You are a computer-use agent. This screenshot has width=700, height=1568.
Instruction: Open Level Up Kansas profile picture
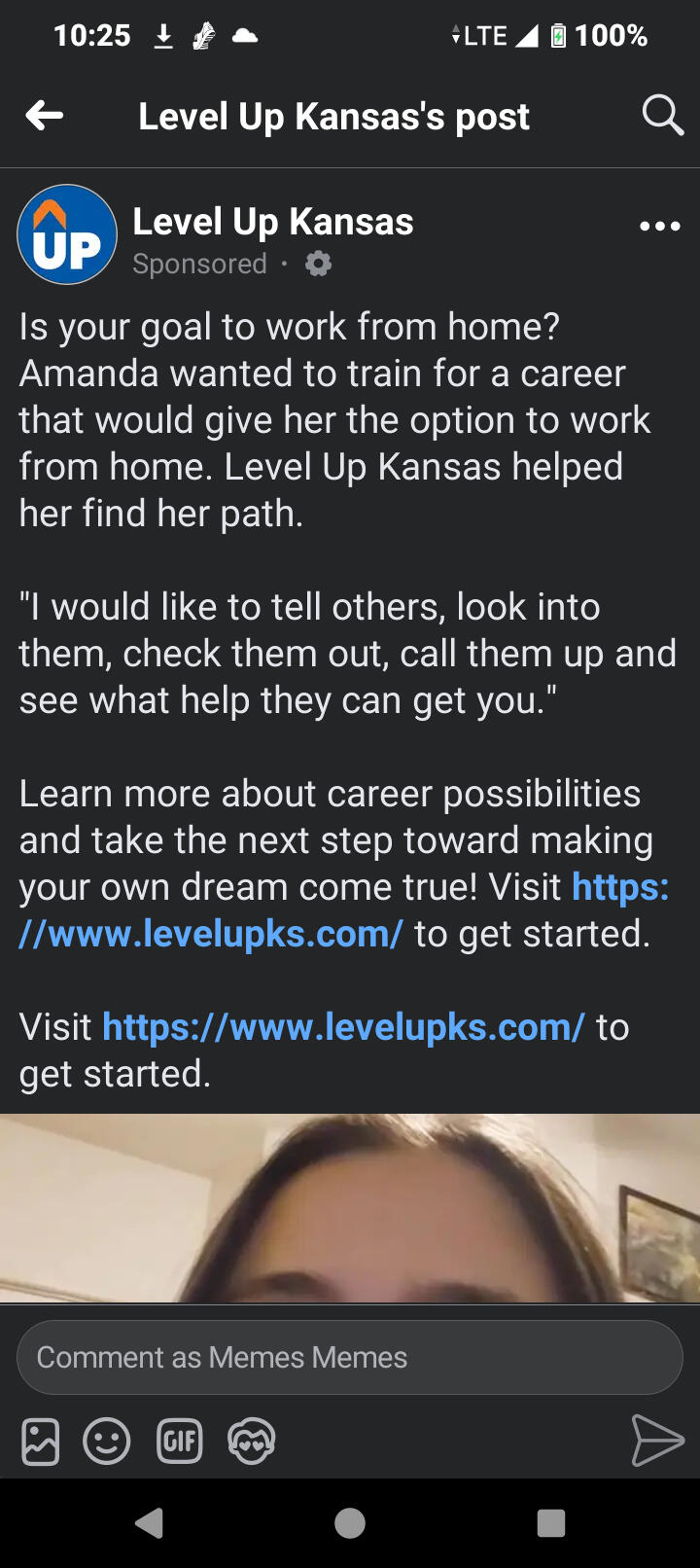(x=67, y=234)
